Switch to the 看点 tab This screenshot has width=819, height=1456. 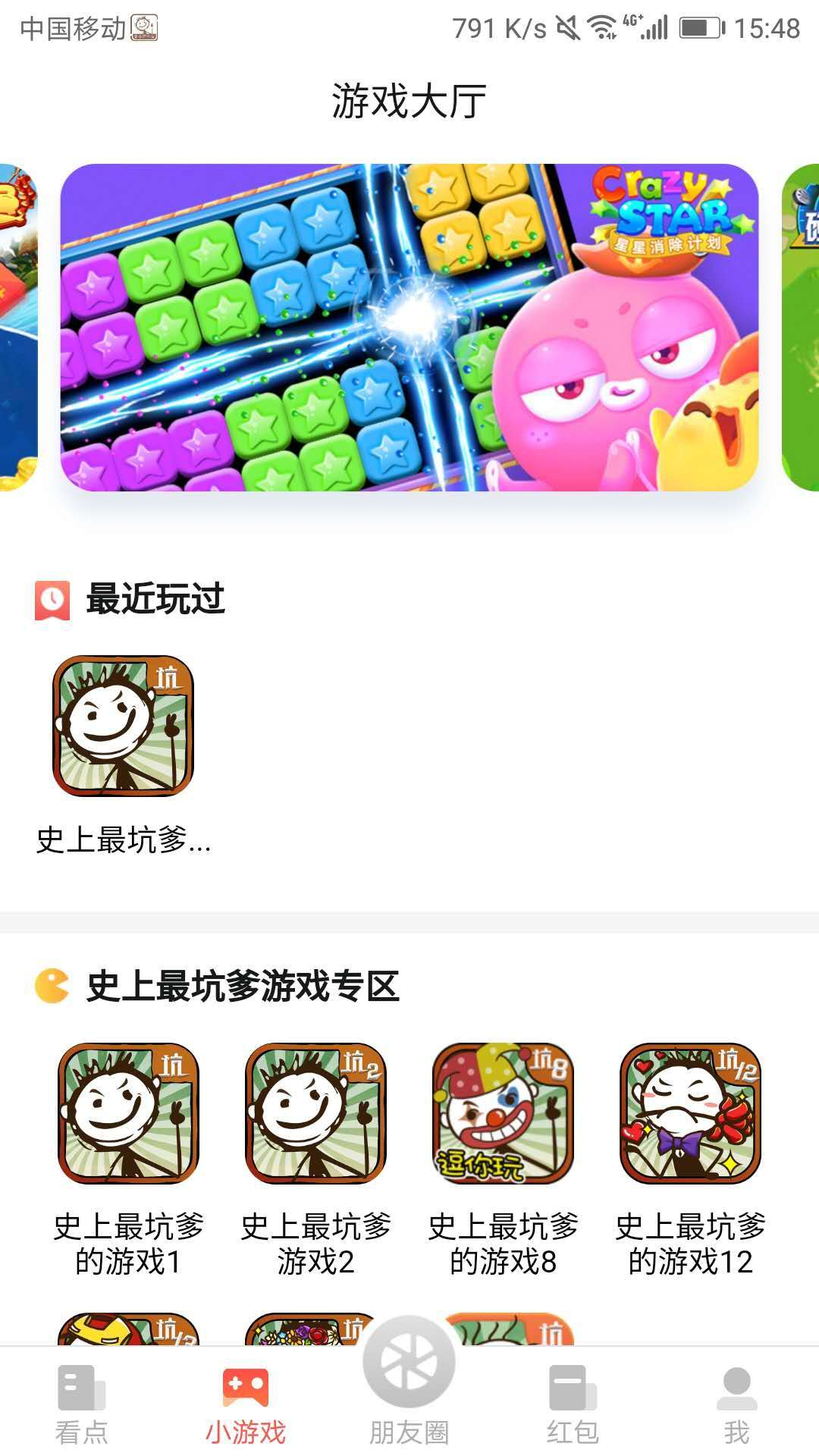click(x=82, y=1403)
